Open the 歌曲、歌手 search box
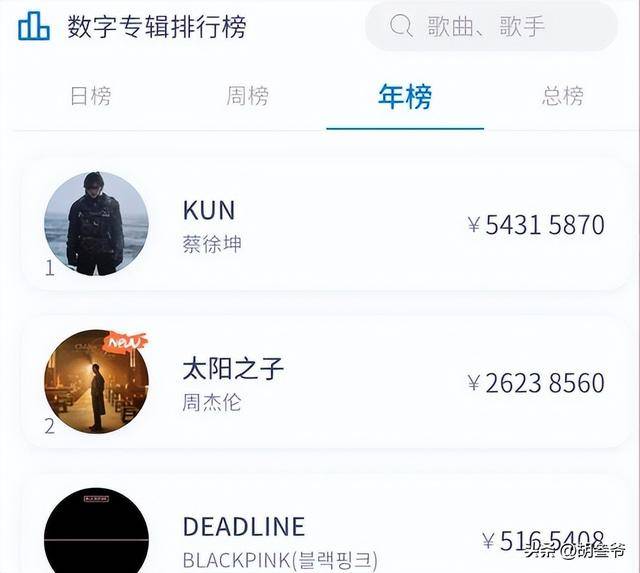The width and height of the screenshot is (640, 573). click(x=490, y=27)
